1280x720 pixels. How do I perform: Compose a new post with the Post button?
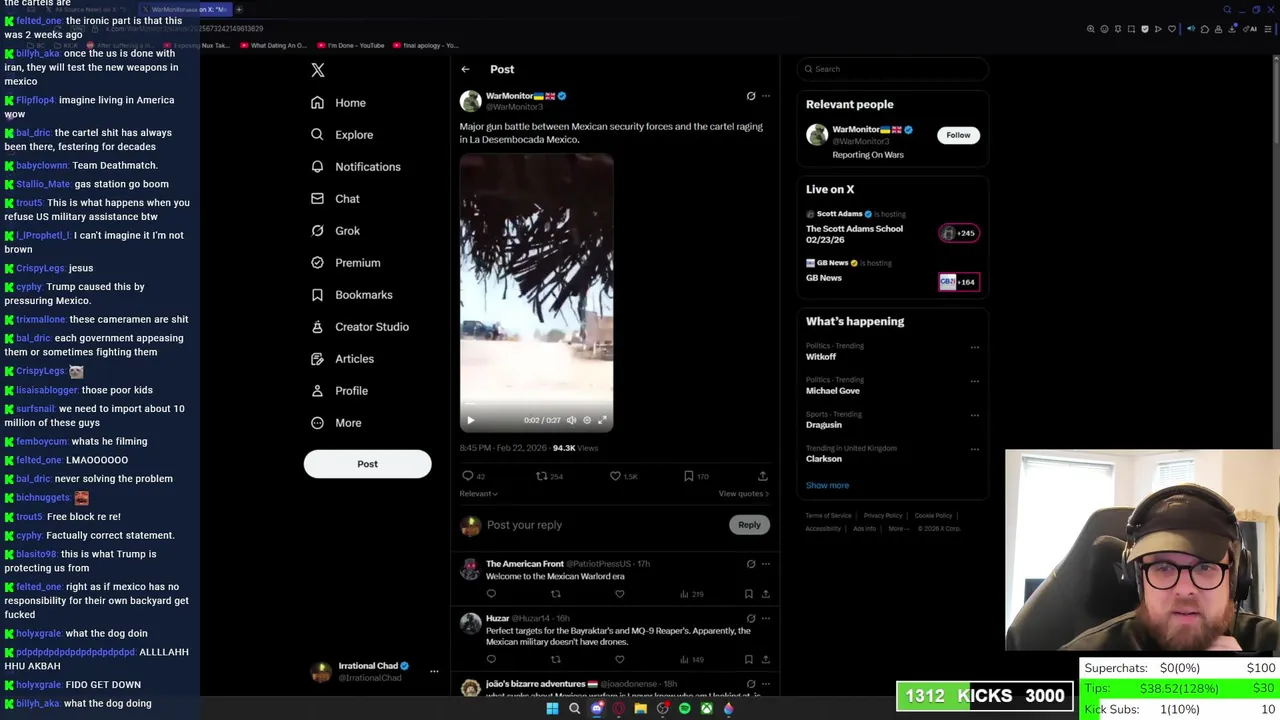[x=367, y=464]
